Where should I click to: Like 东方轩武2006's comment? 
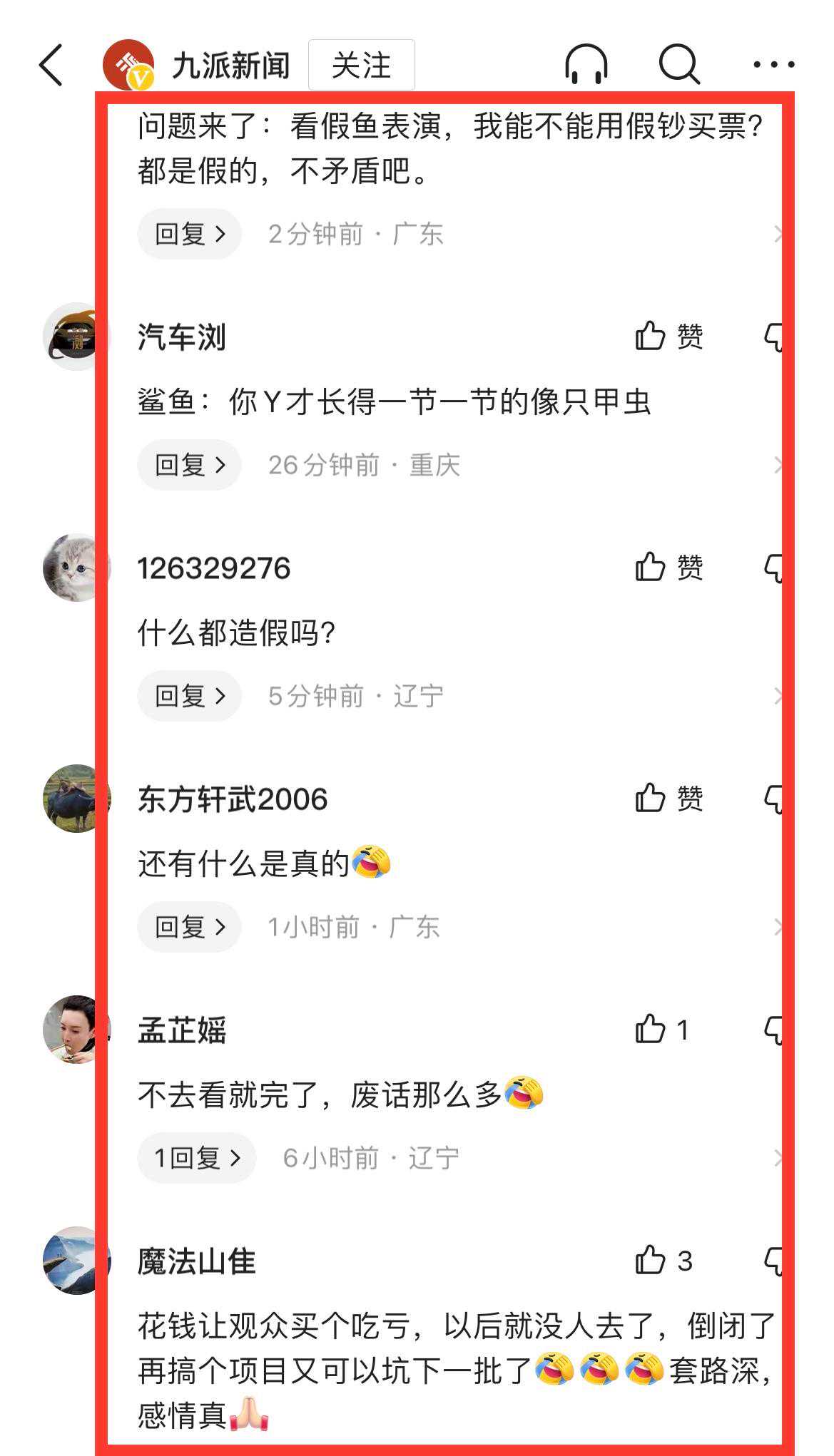pos(668,799)
